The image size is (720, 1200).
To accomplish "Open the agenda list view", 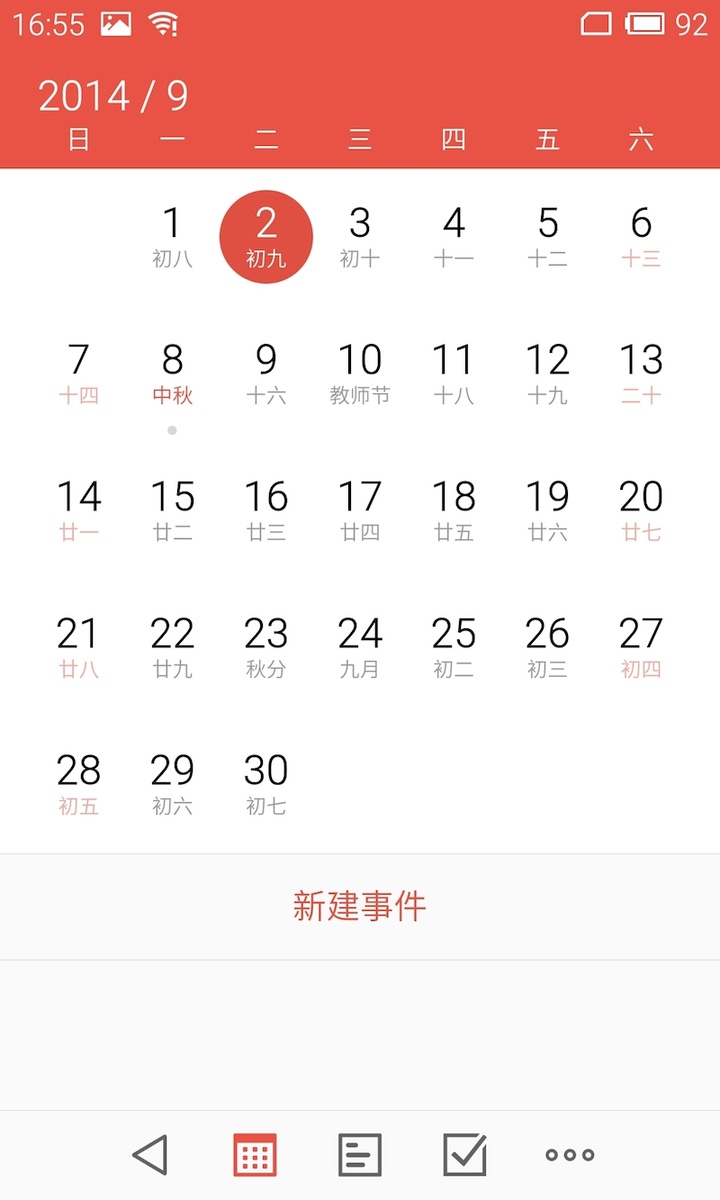I will click(x=360, y=1155).
